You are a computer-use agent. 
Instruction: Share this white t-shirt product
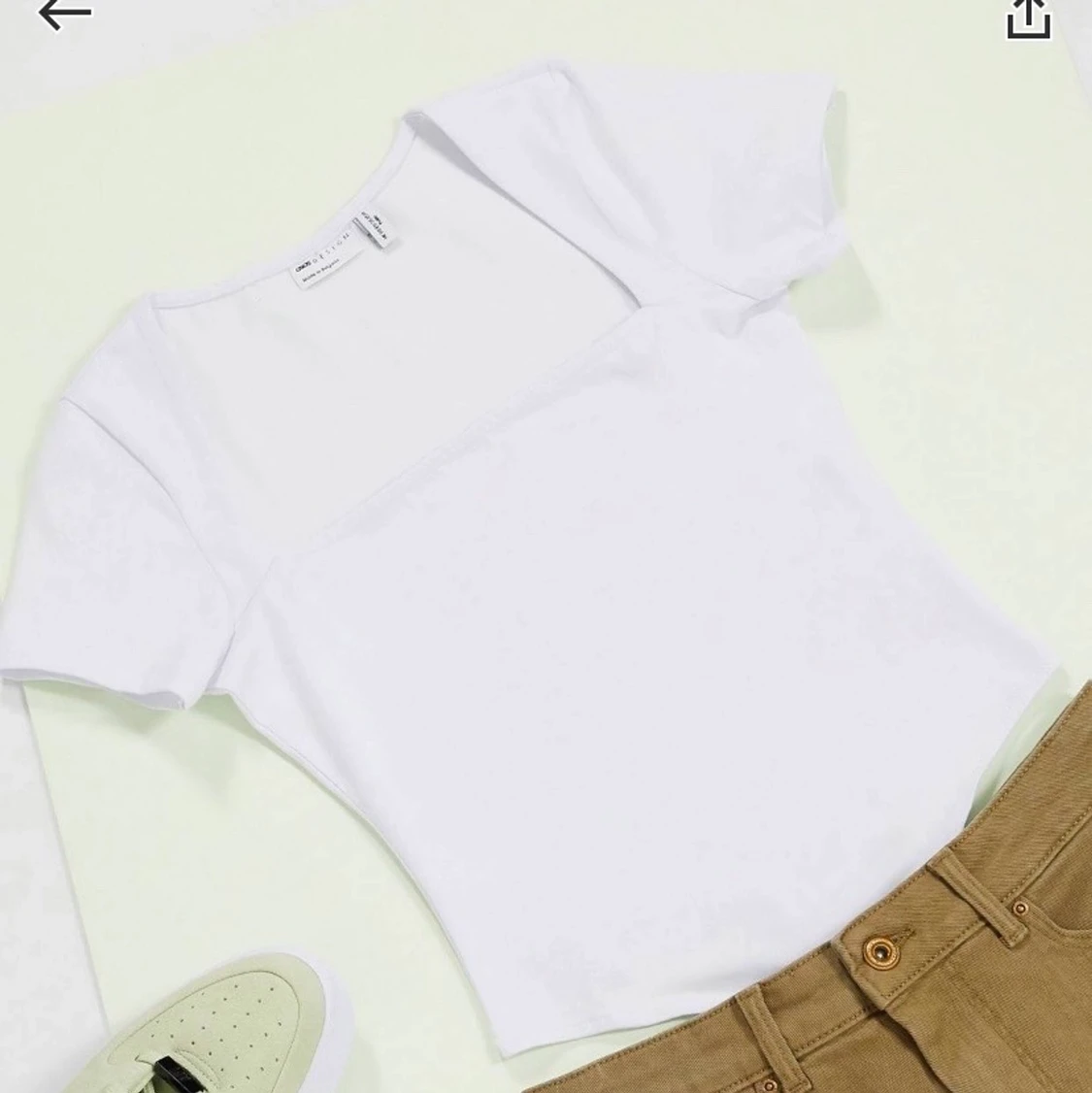pyautogui.click(x=1029, y=17)
